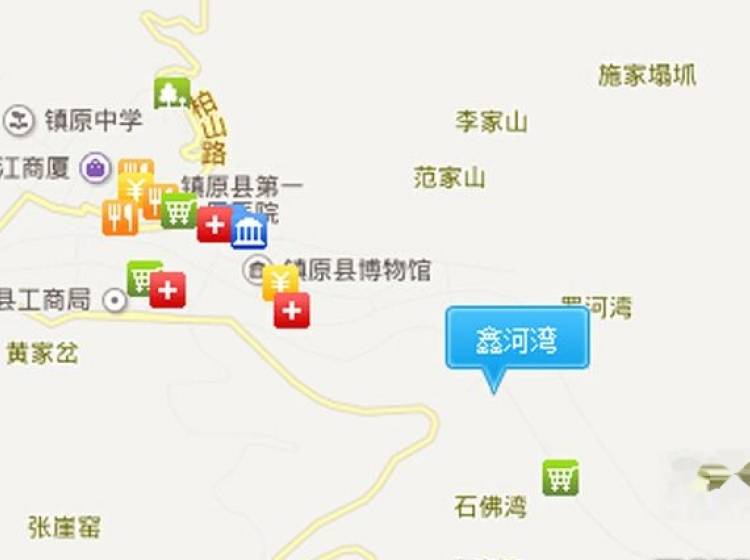Viewport: 750px width, 560px height.
Task: Open the green park marker near 中山路
Action: pos(172,93)
